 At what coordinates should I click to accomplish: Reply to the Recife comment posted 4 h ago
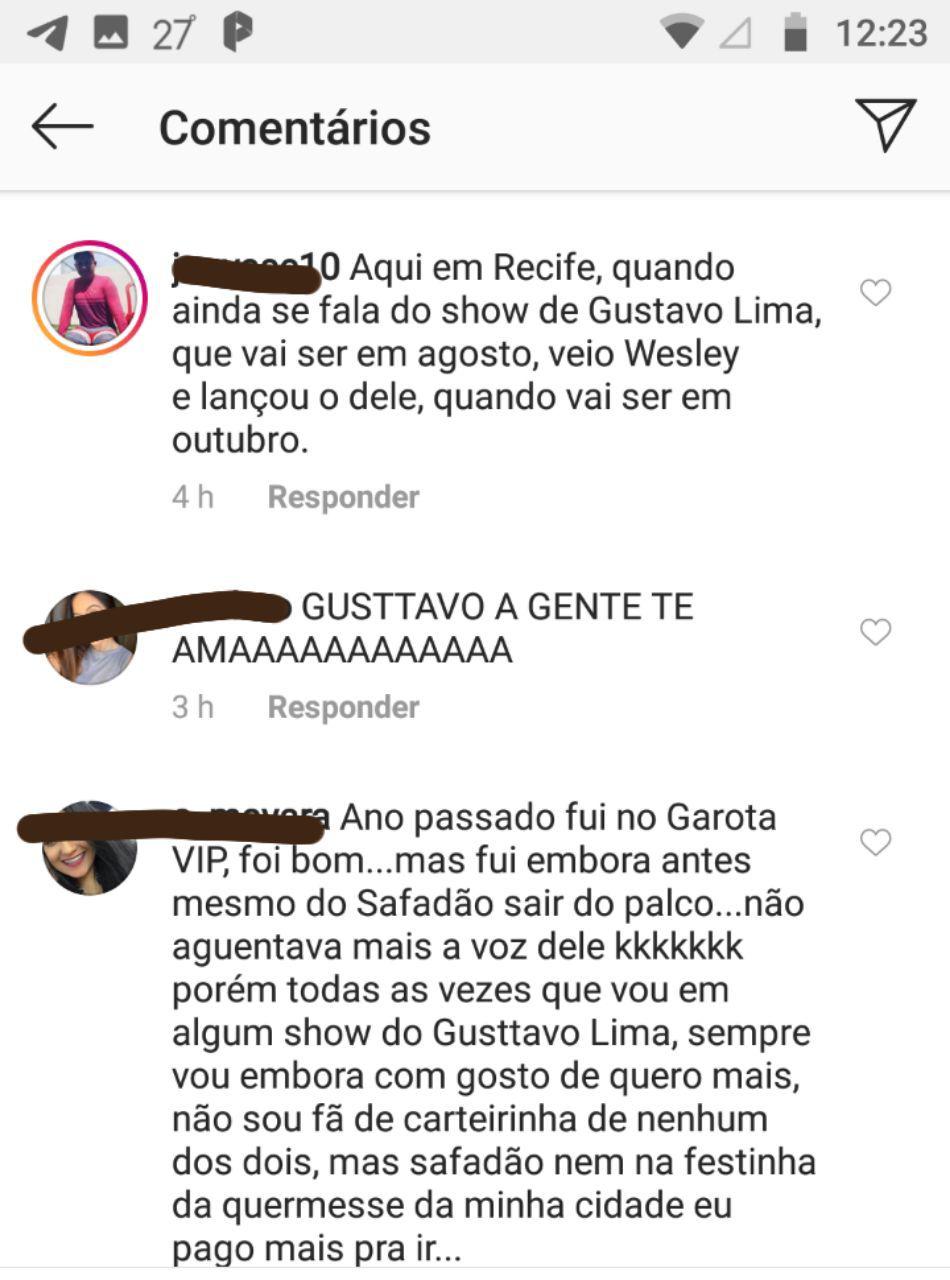click(x=343, y=497)
